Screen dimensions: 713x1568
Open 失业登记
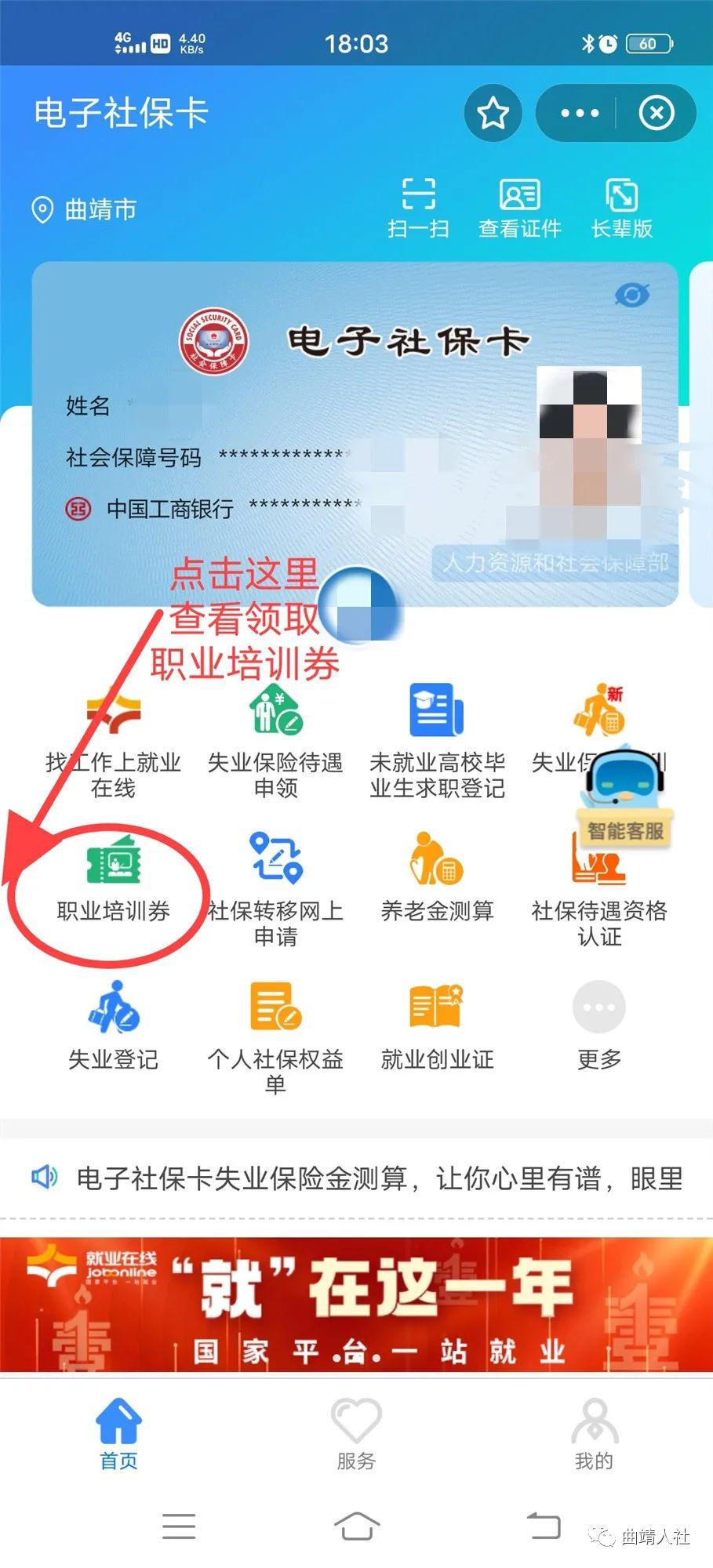click(x=114, y=1025)
